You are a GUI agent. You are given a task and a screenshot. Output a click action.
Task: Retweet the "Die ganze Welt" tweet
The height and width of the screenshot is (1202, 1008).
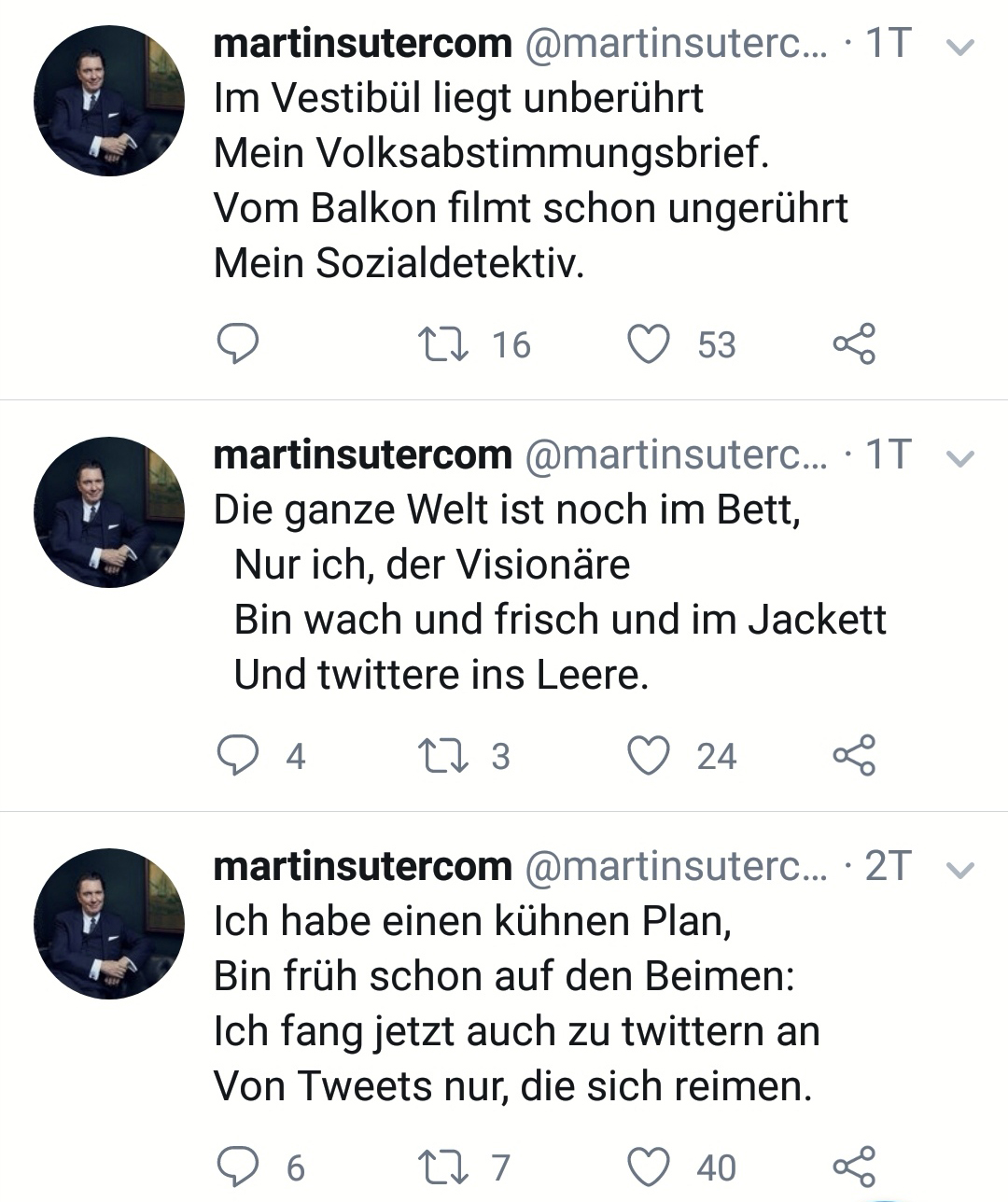445,757
